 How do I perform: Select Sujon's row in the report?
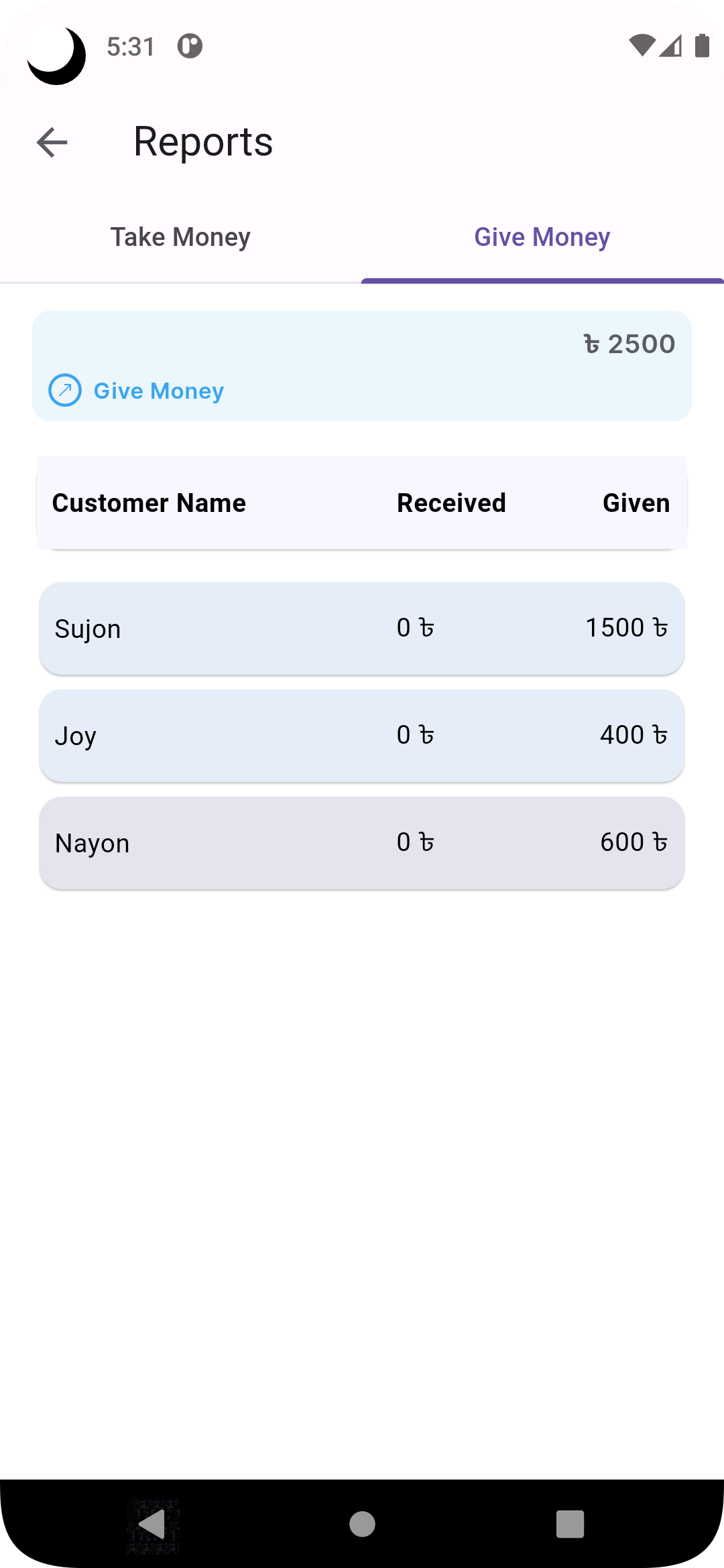(362, 628)
